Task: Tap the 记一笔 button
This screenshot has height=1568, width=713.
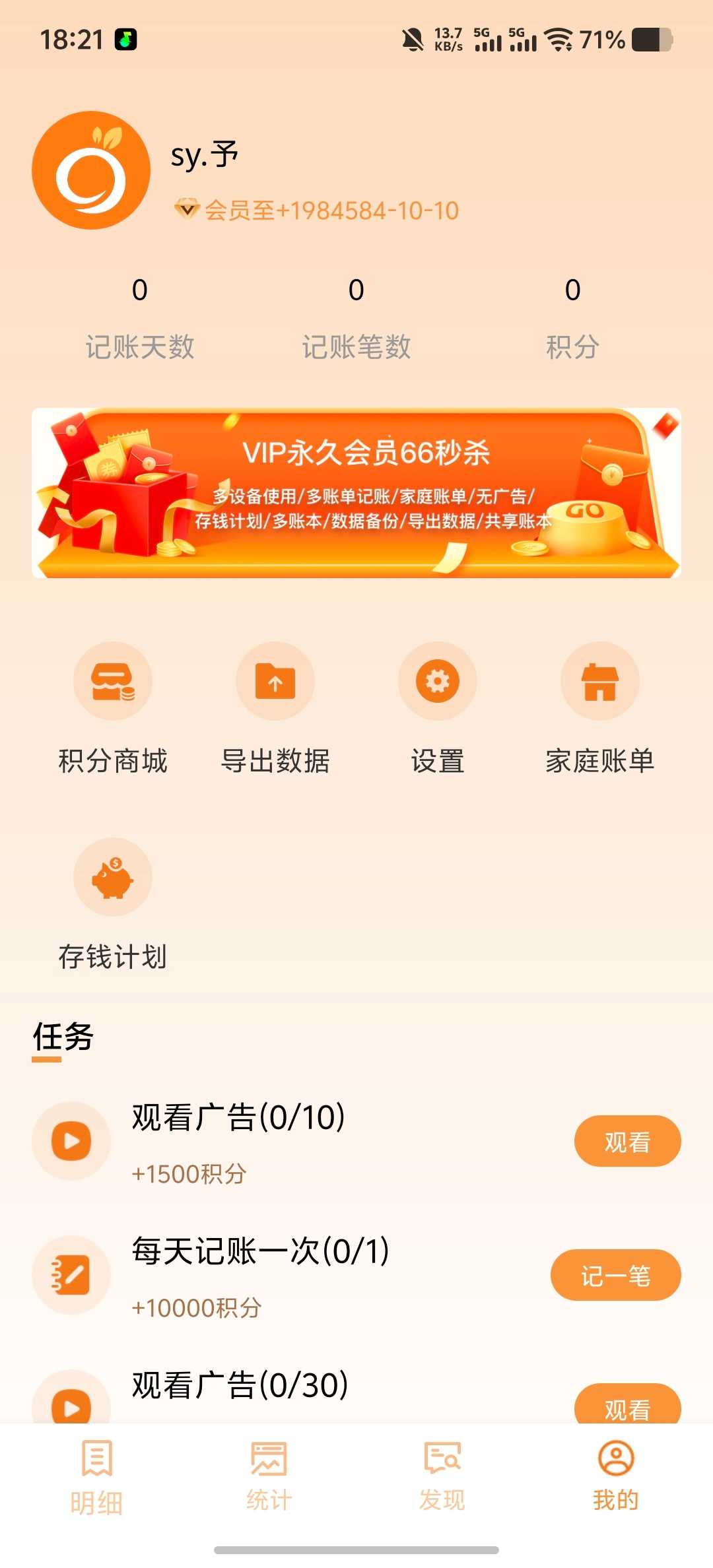Action: (x=615, y=1275)
